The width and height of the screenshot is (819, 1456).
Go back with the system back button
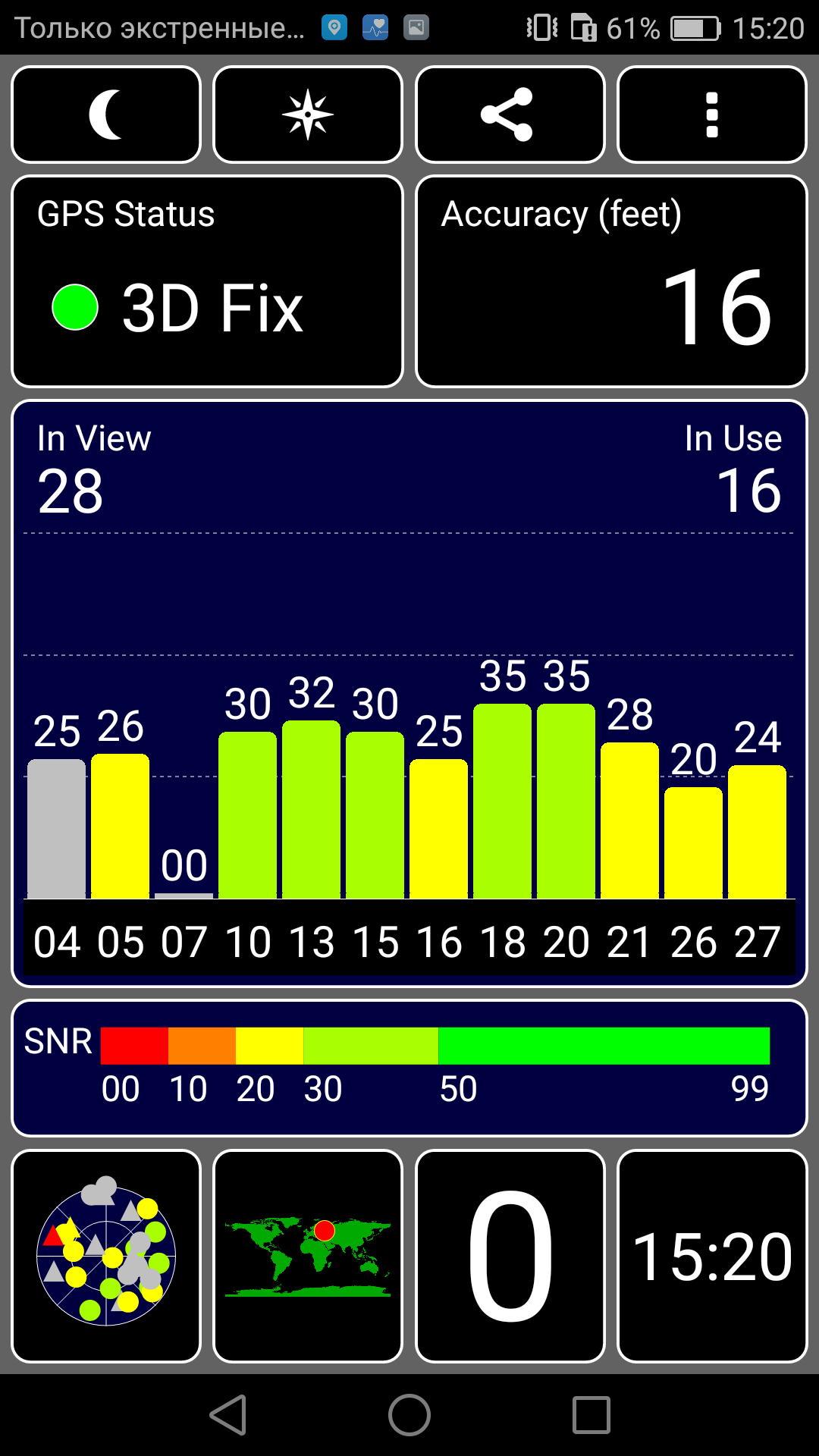228,1415
